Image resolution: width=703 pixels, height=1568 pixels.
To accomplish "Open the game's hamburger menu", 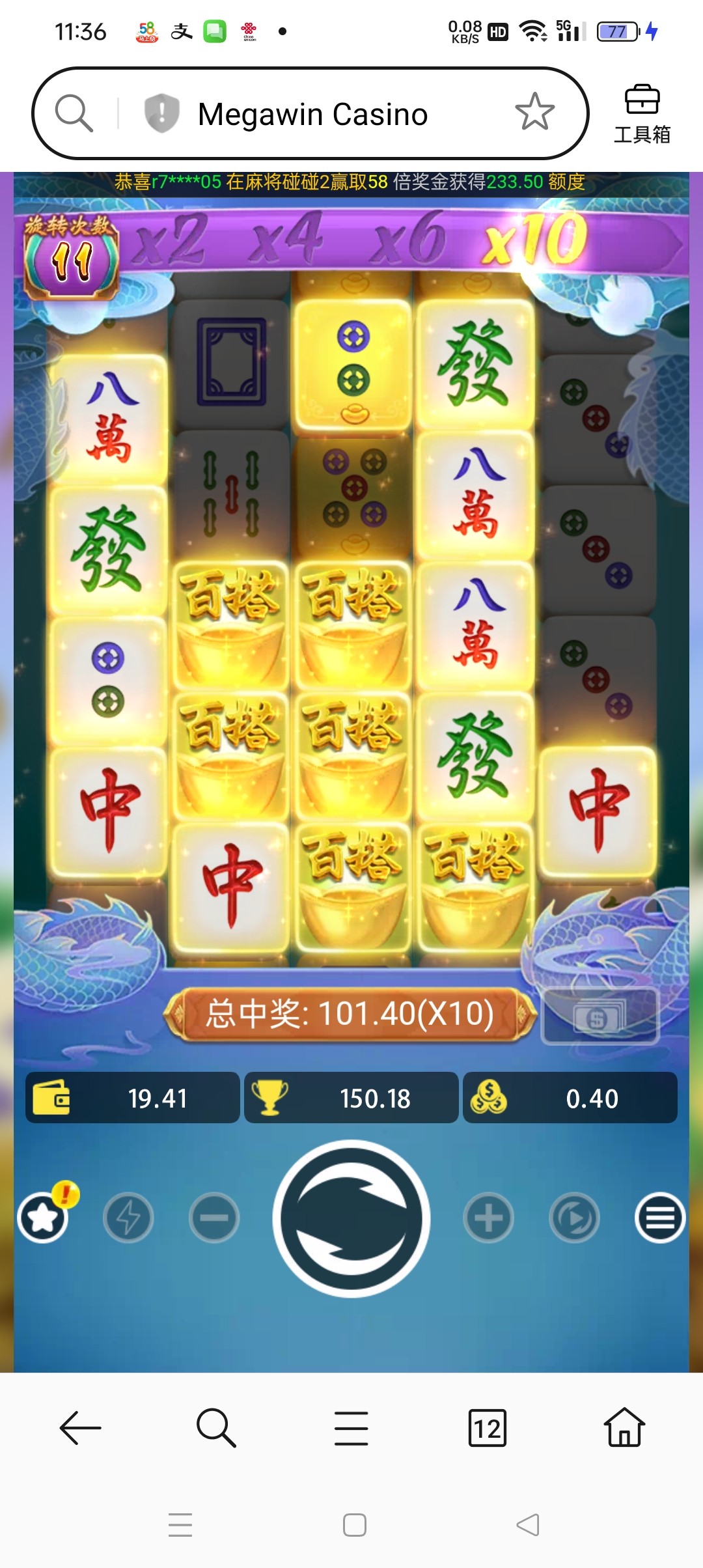I will (659, 1218).
